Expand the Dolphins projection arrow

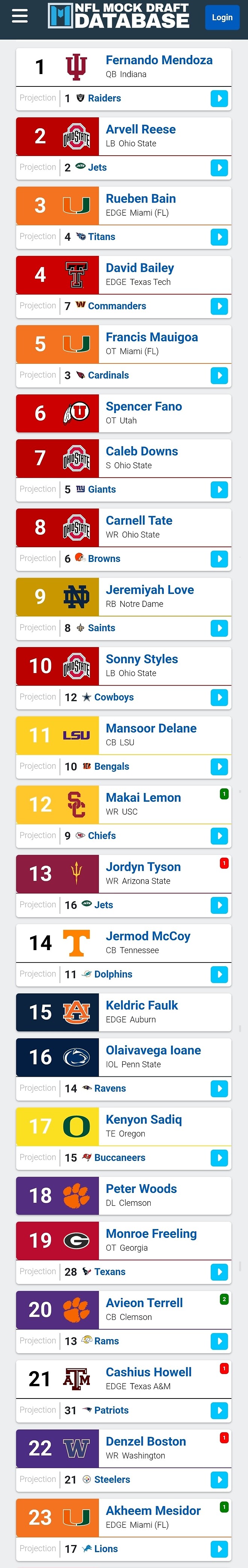(219, 975)
